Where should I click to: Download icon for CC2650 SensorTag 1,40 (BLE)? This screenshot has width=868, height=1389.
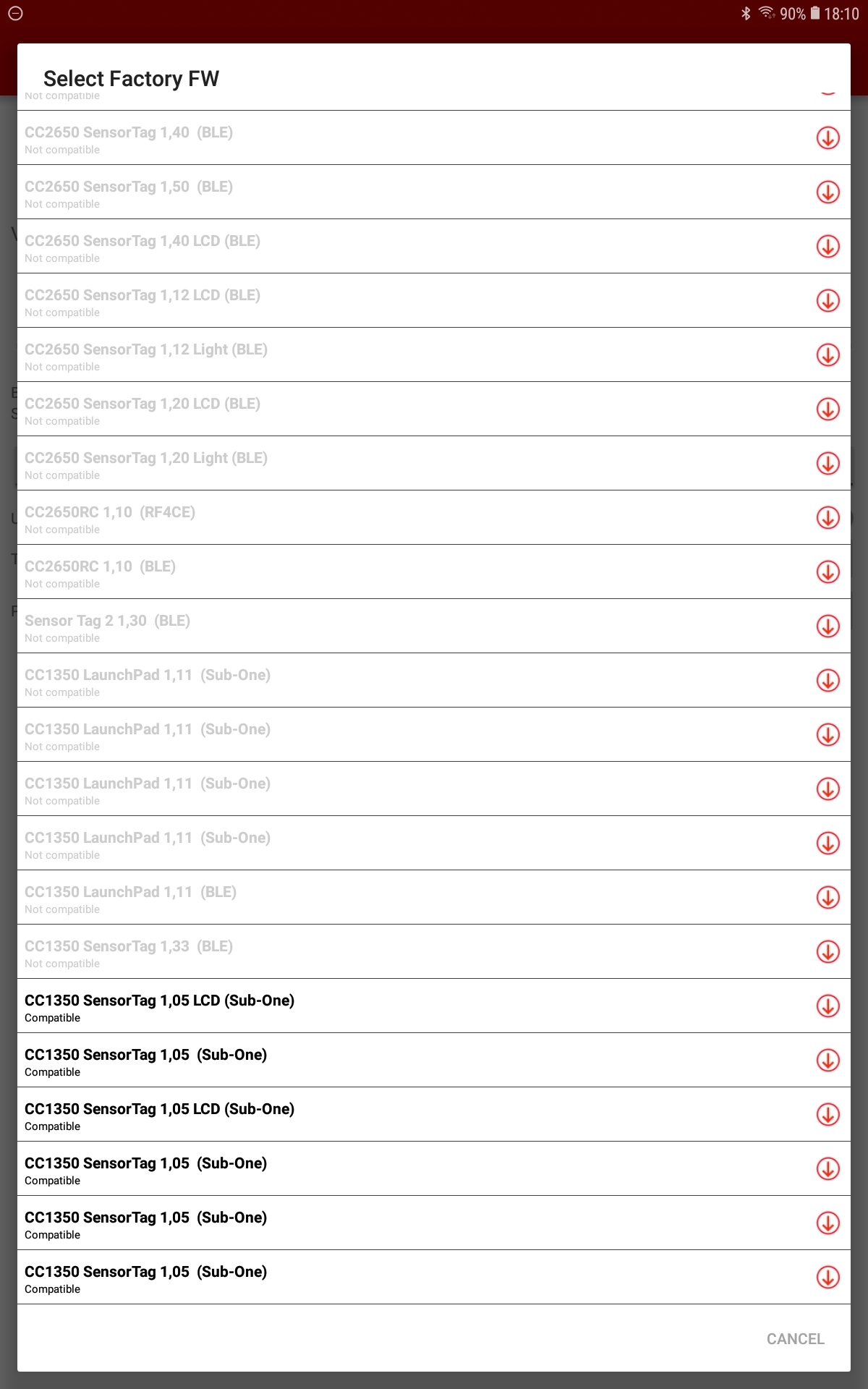pos(828,137)
